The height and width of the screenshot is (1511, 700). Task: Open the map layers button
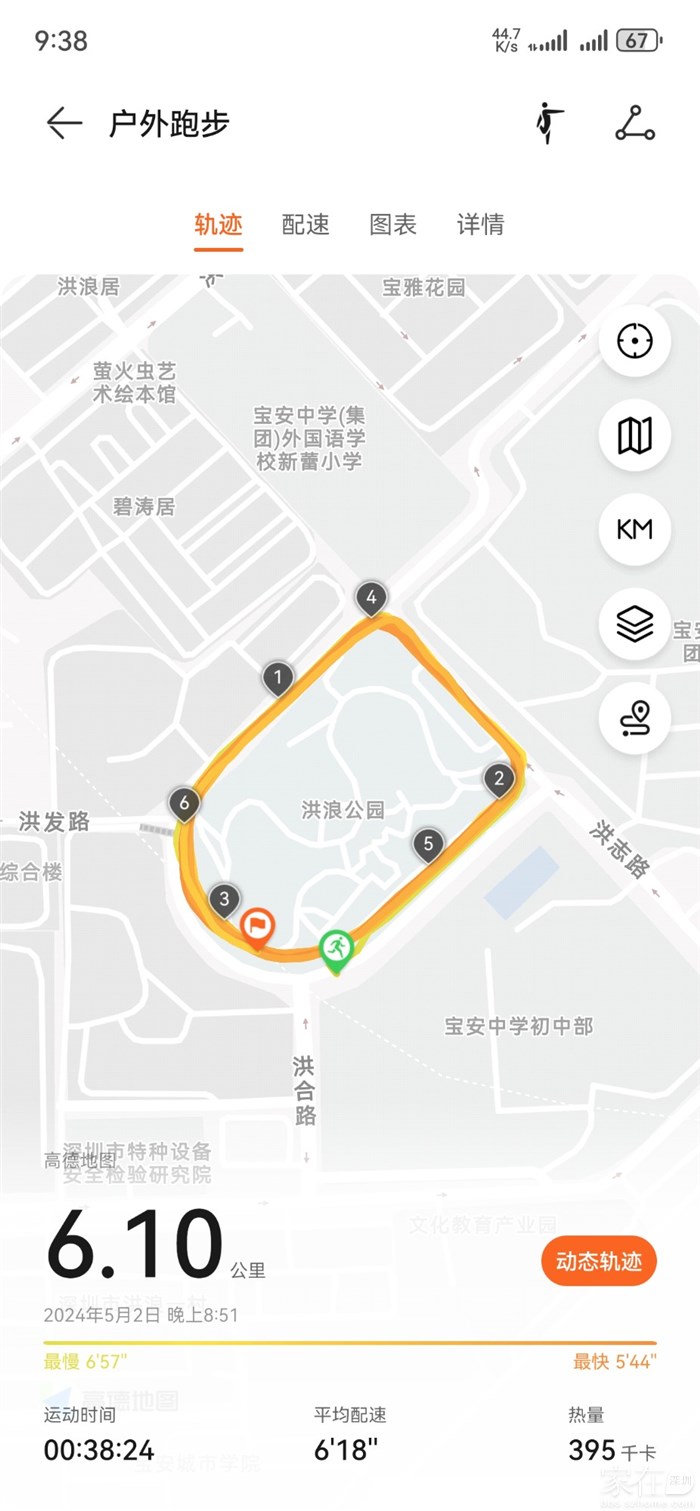pyautogui.click(x=634, y=623)
